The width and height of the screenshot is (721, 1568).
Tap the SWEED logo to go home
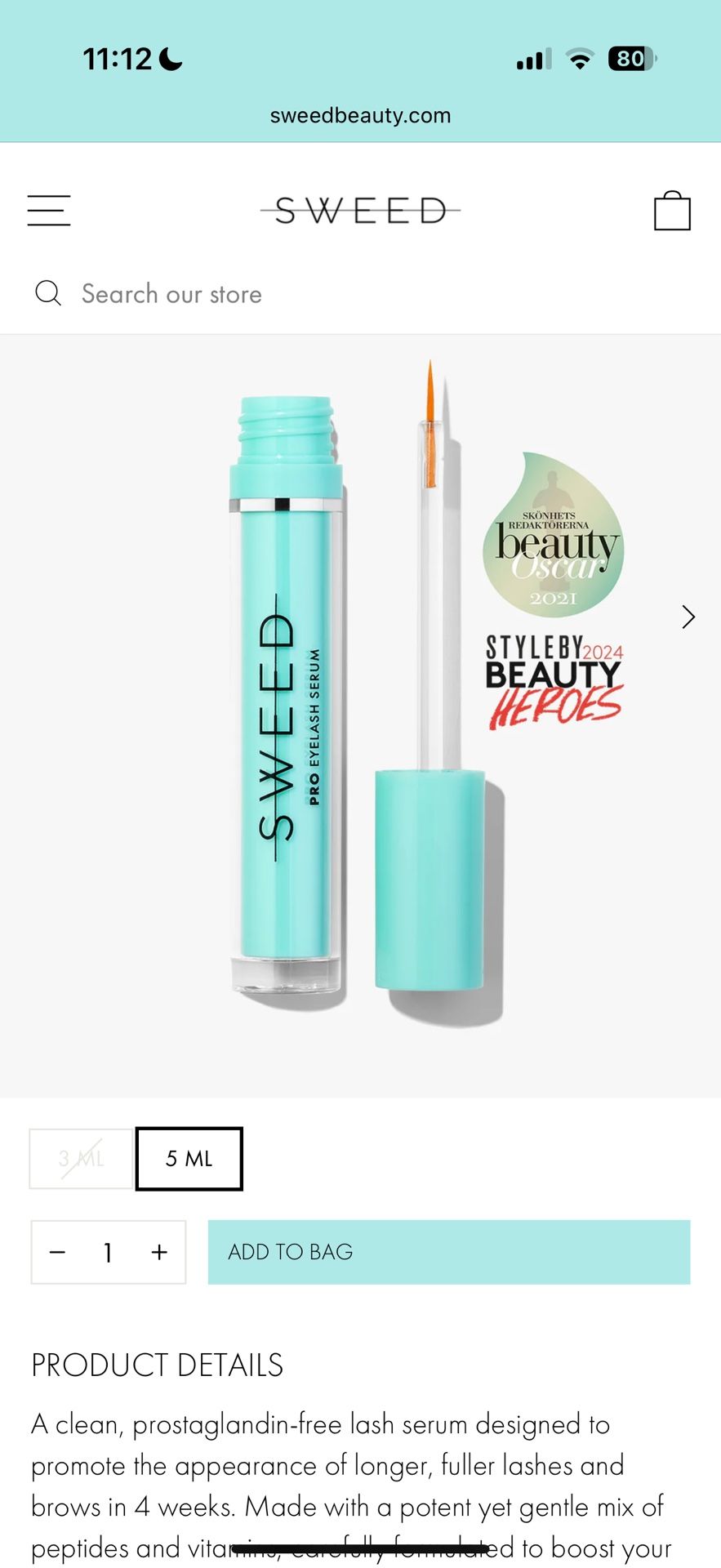[360, 211]
